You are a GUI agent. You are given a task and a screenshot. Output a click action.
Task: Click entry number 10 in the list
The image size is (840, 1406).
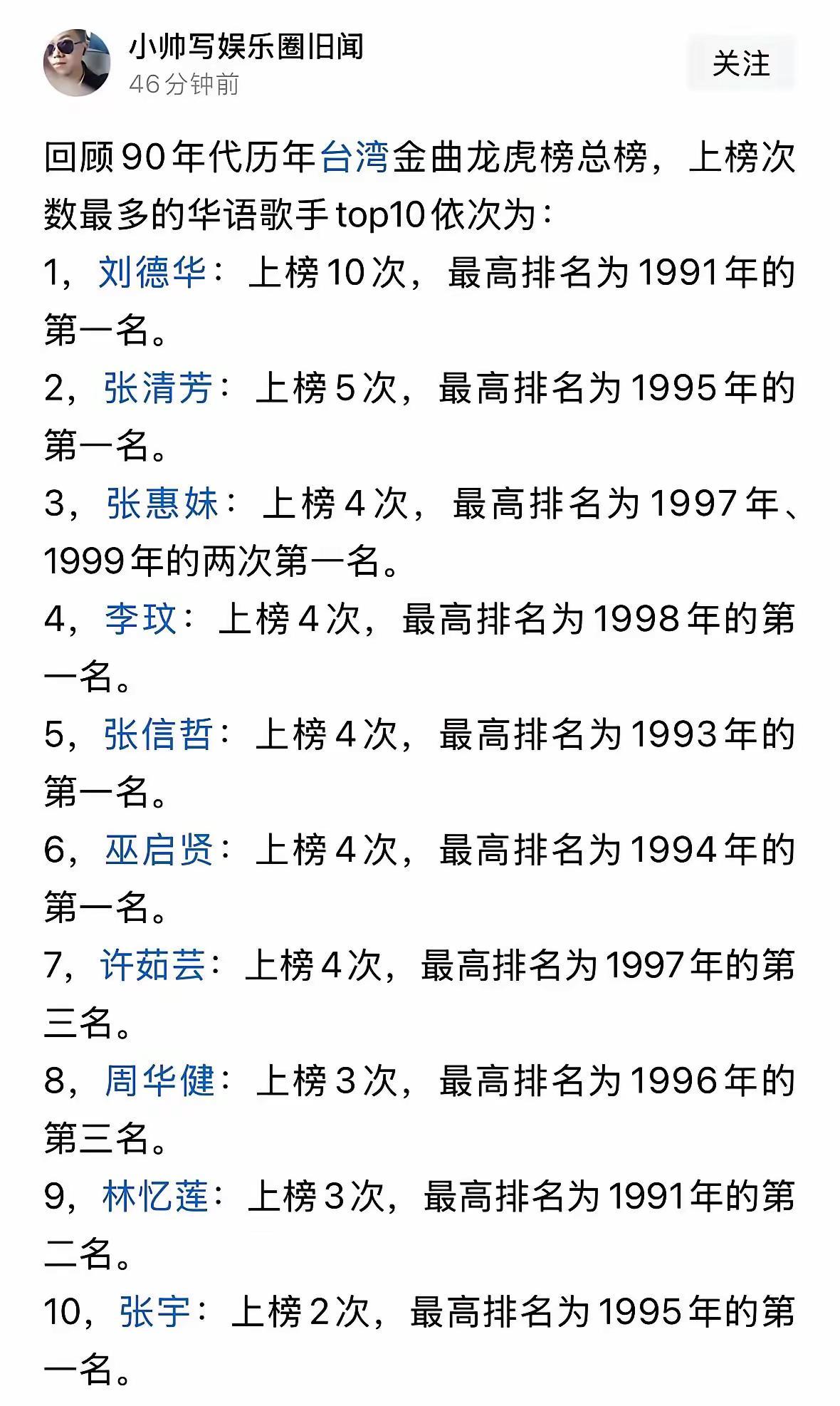pos(420,1334)
